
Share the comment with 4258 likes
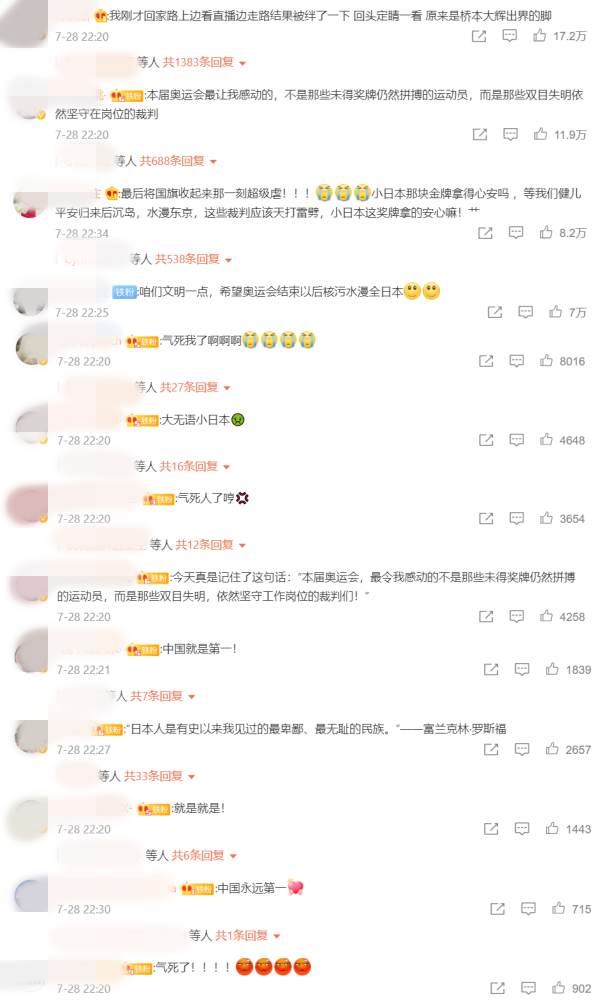485,617
